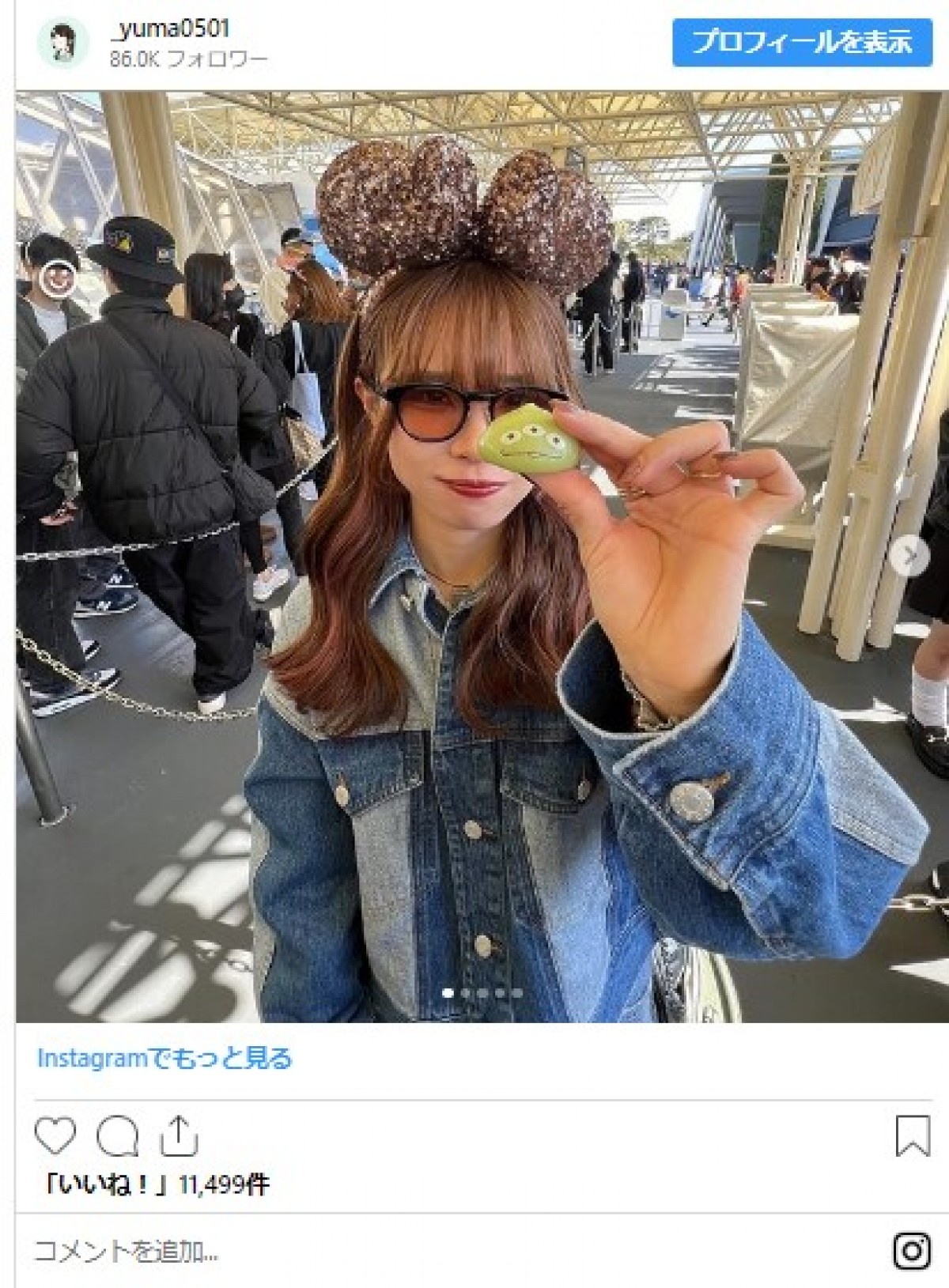Open the _yuma0501 username link
Image resolution: width=949 pixels, height=1288 pixels.
170,29
